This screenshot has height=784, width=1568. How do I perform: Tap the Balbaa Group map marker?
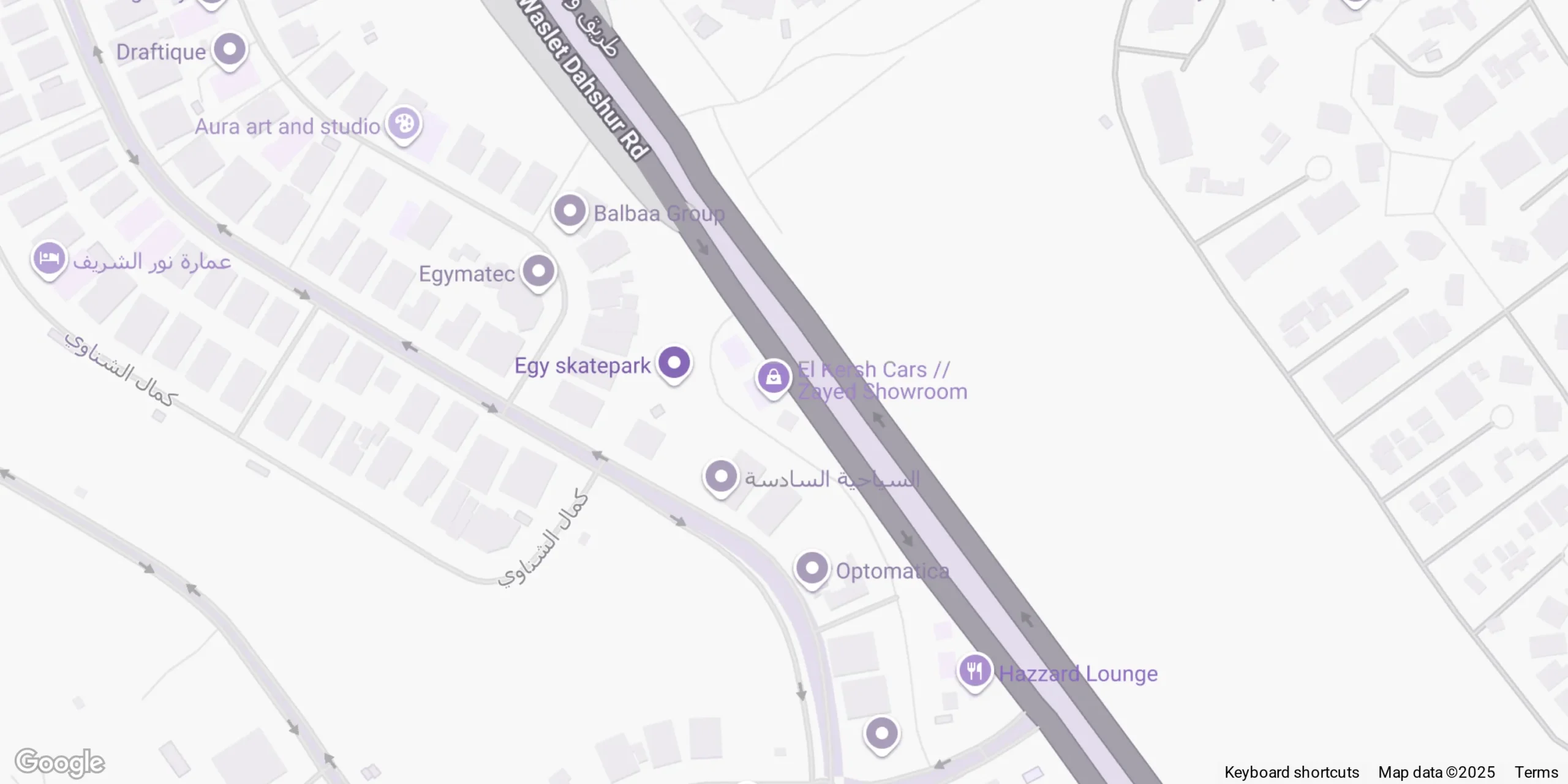tap(570, 211)
